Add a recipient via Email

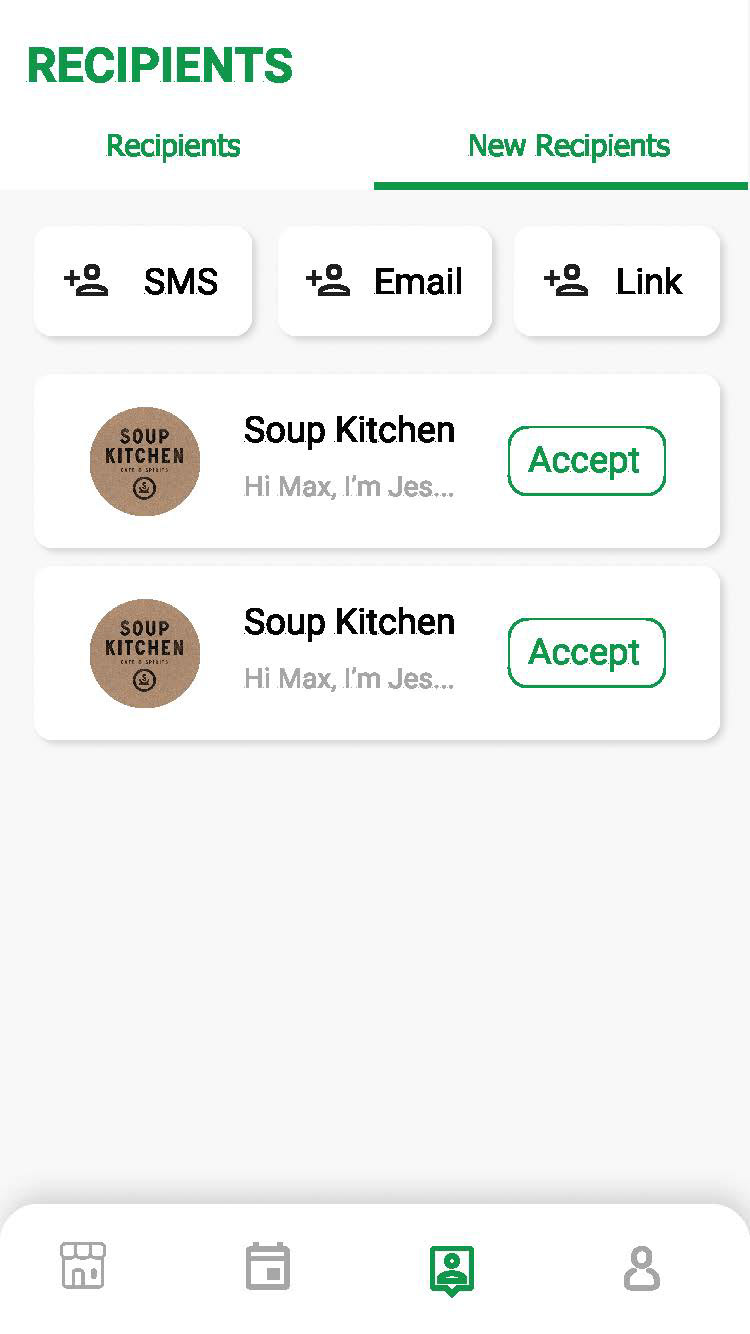[x=385, y=281]
